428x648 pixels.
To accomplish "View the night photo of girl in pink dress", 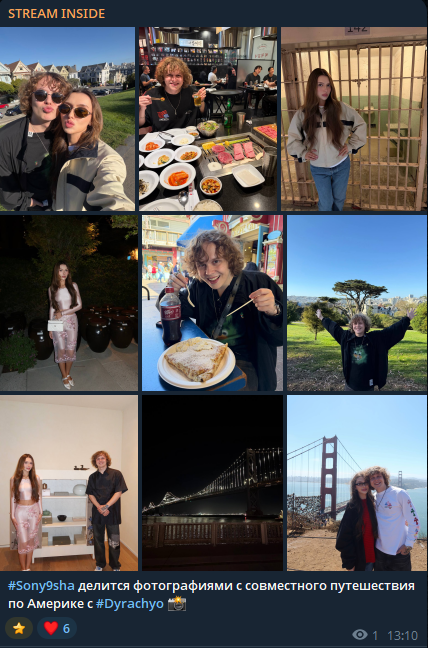I will pos(69,303).
